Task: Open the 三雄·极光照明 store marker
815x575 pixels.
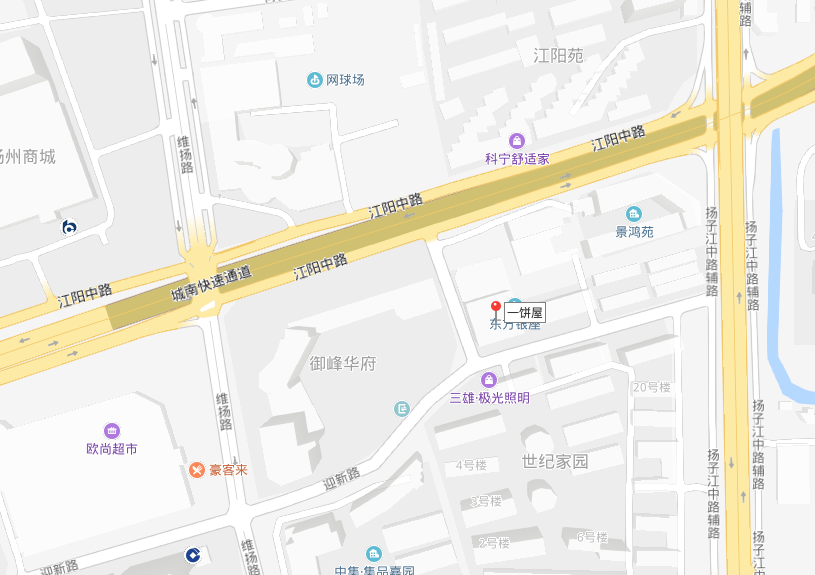Action: point(489,380)
